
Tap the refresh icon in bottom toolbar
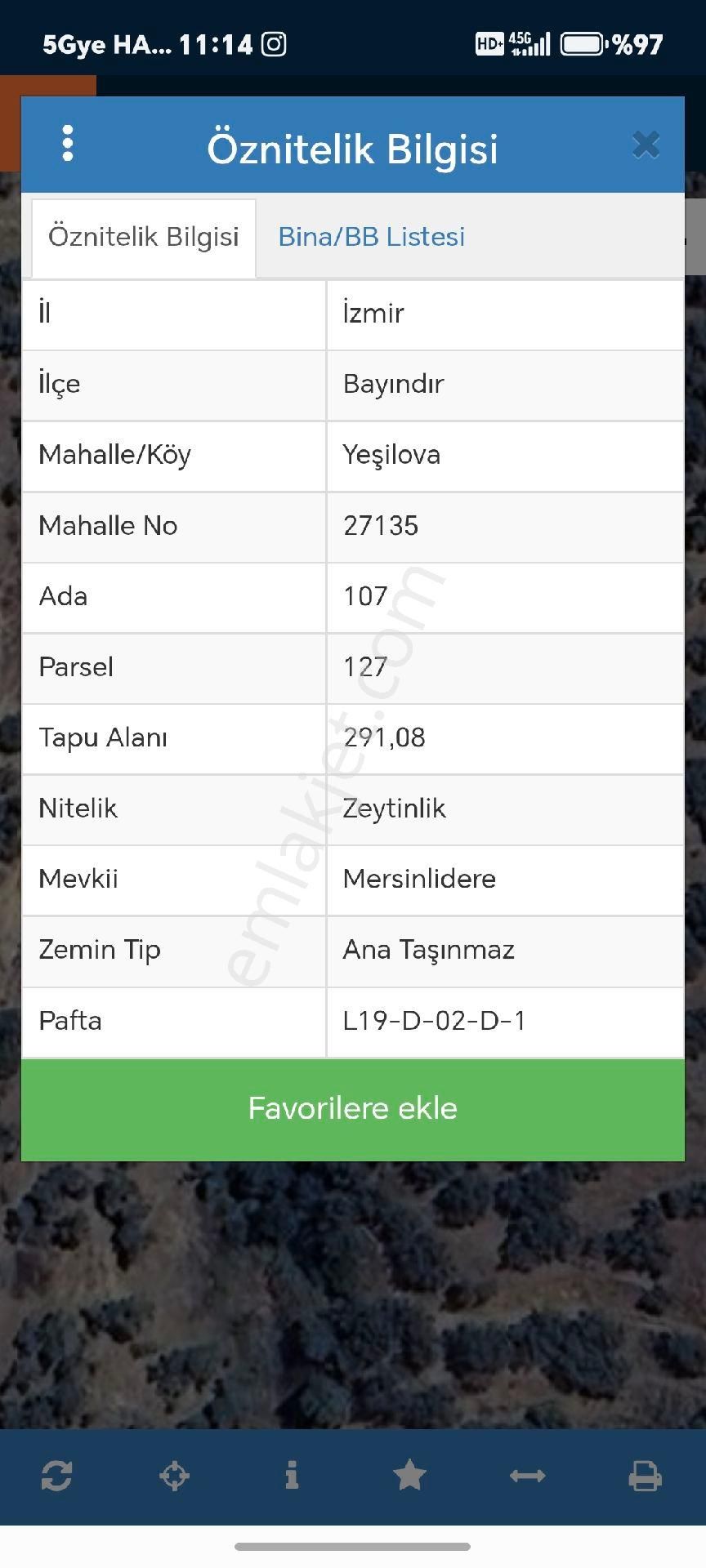point(56,1476)
